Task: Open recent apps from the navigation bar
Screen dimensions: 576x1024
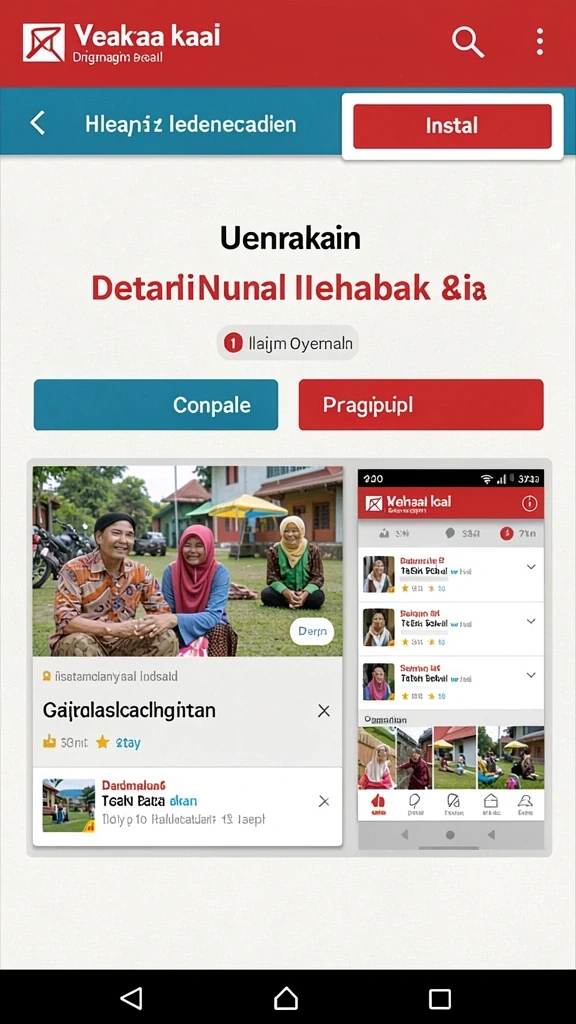Action: [x=440, y=999]
